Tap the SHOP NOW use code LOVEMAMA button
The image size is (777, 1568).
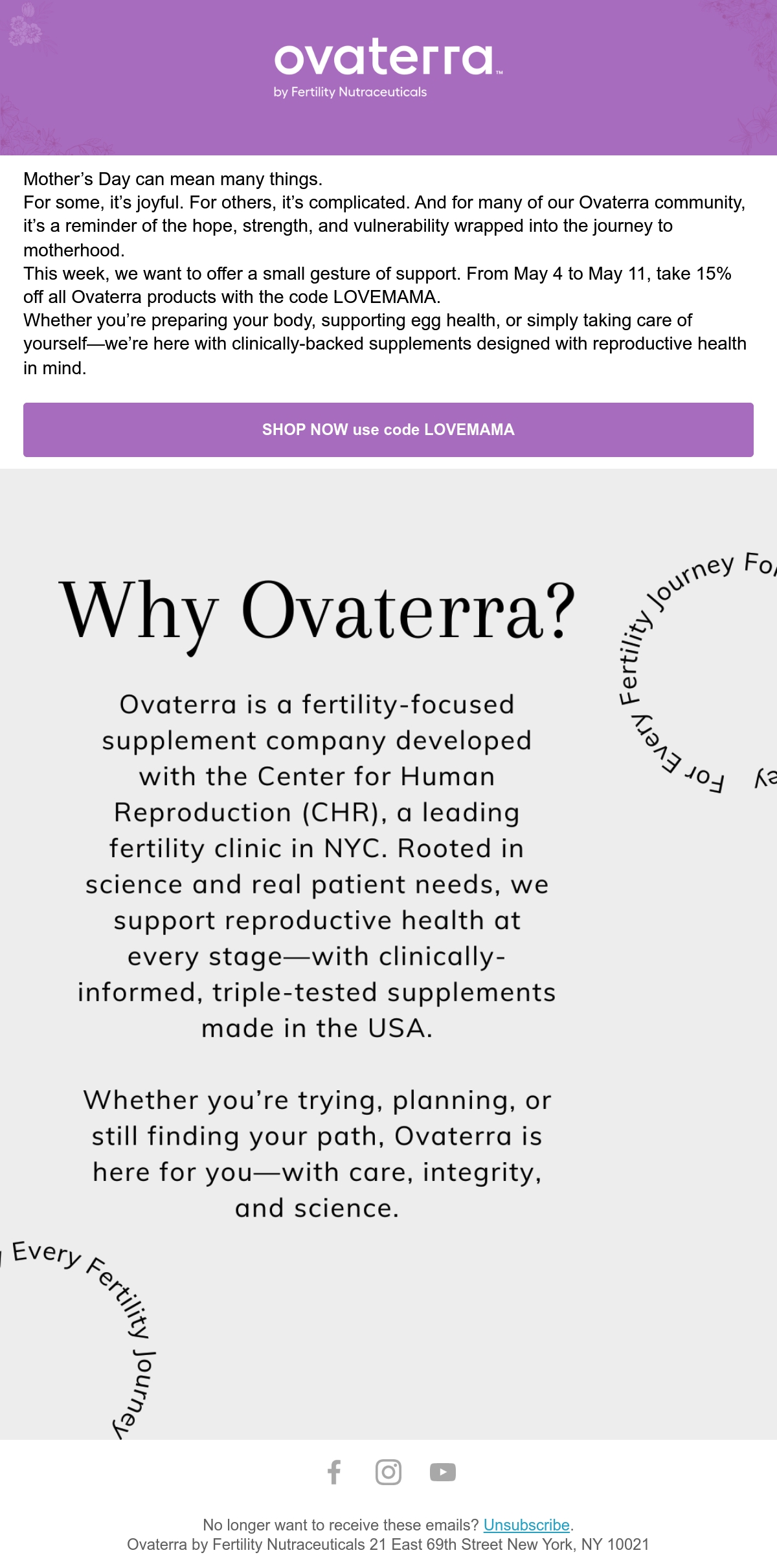[x=388, y=430]
